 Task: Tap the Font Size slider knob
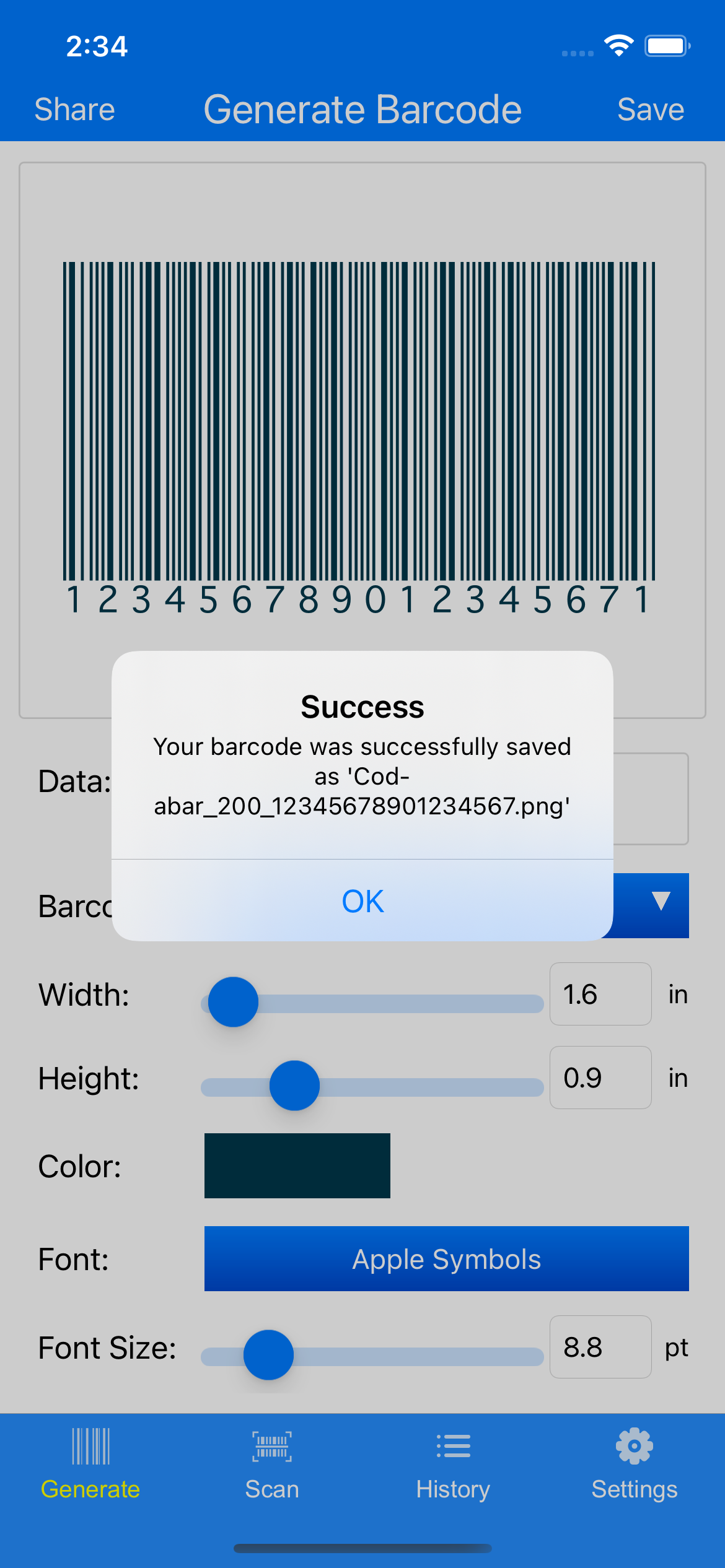[268, 1355]
